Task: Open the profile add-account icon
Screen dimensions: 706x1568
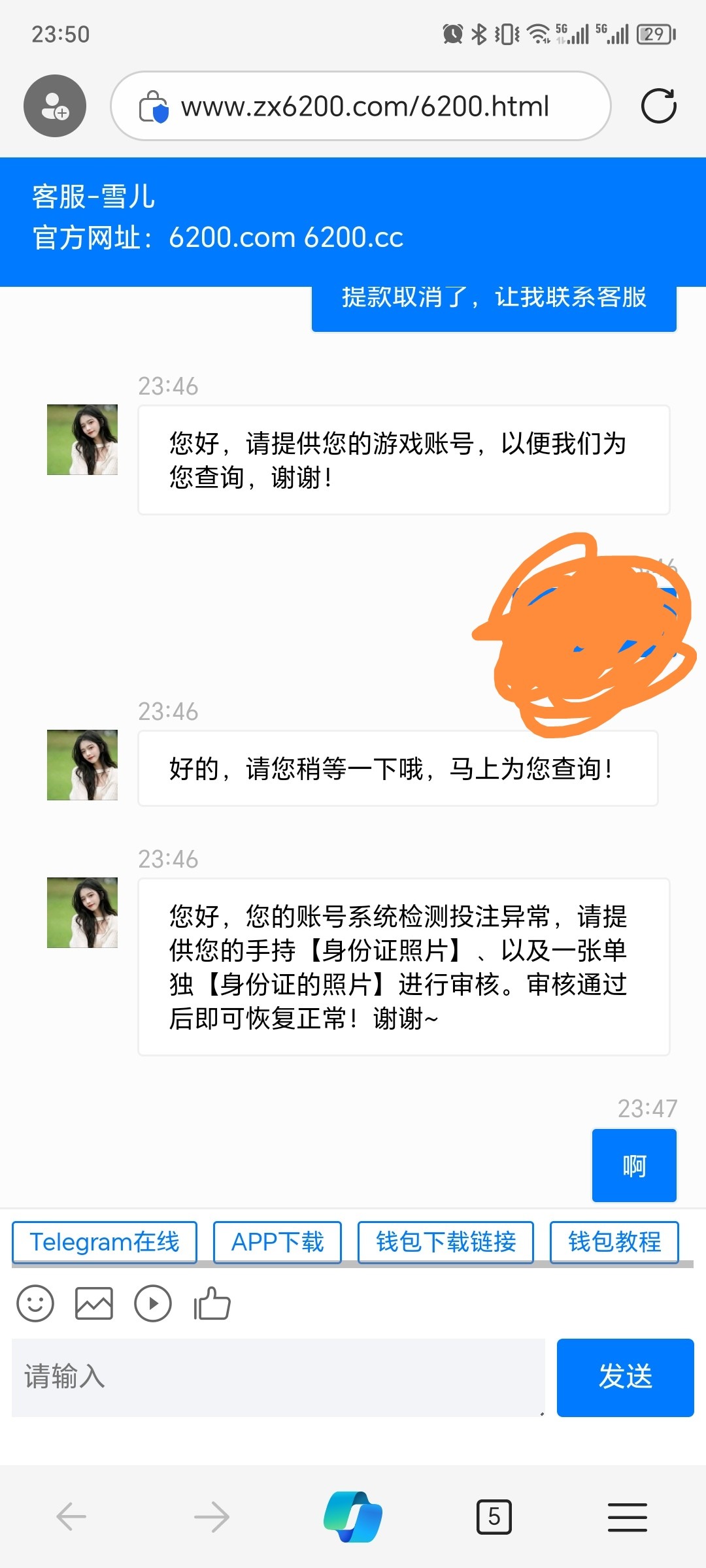Action: (55, 106)
